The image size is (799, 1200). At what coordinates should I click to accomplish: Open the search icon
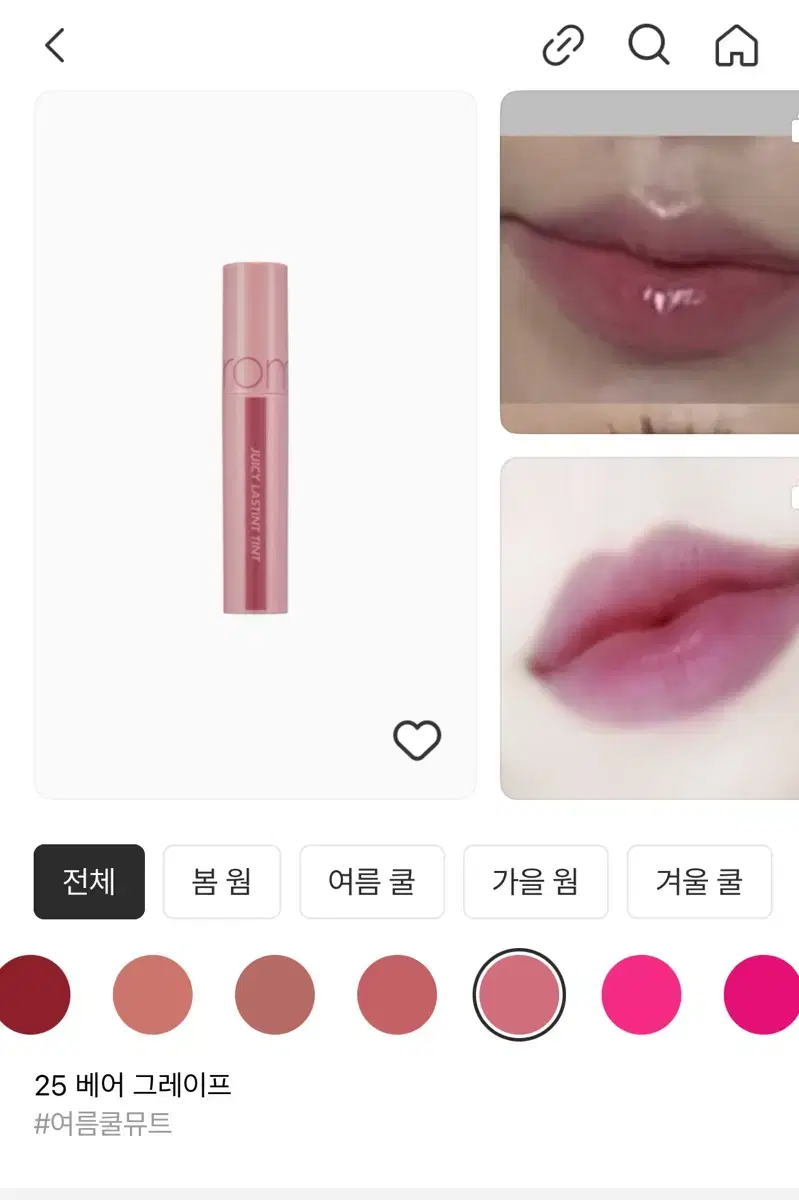point(649,45)
